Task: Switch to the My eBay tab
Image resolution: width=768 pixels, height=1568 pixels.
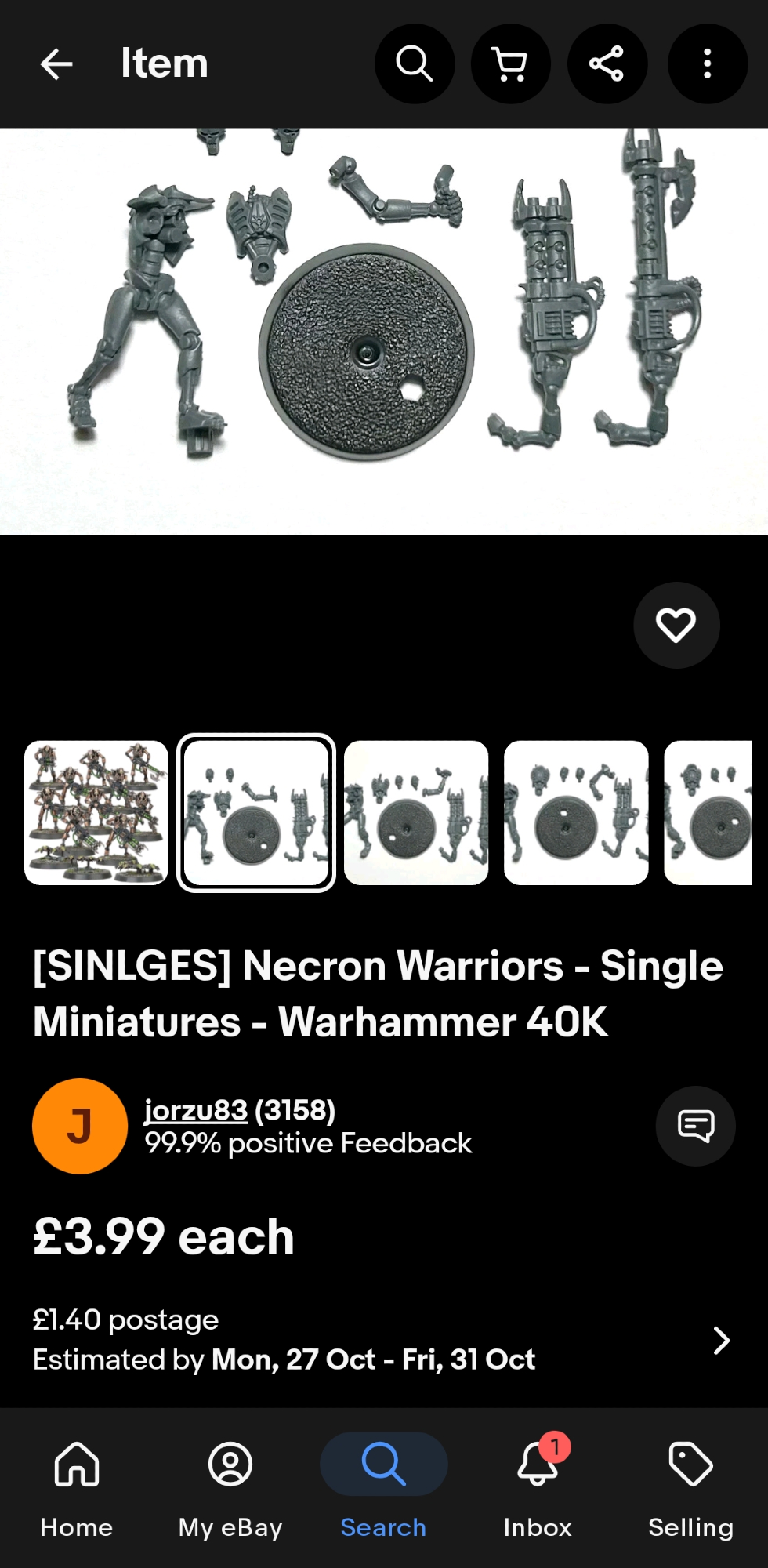Action: click(230, 1480)
